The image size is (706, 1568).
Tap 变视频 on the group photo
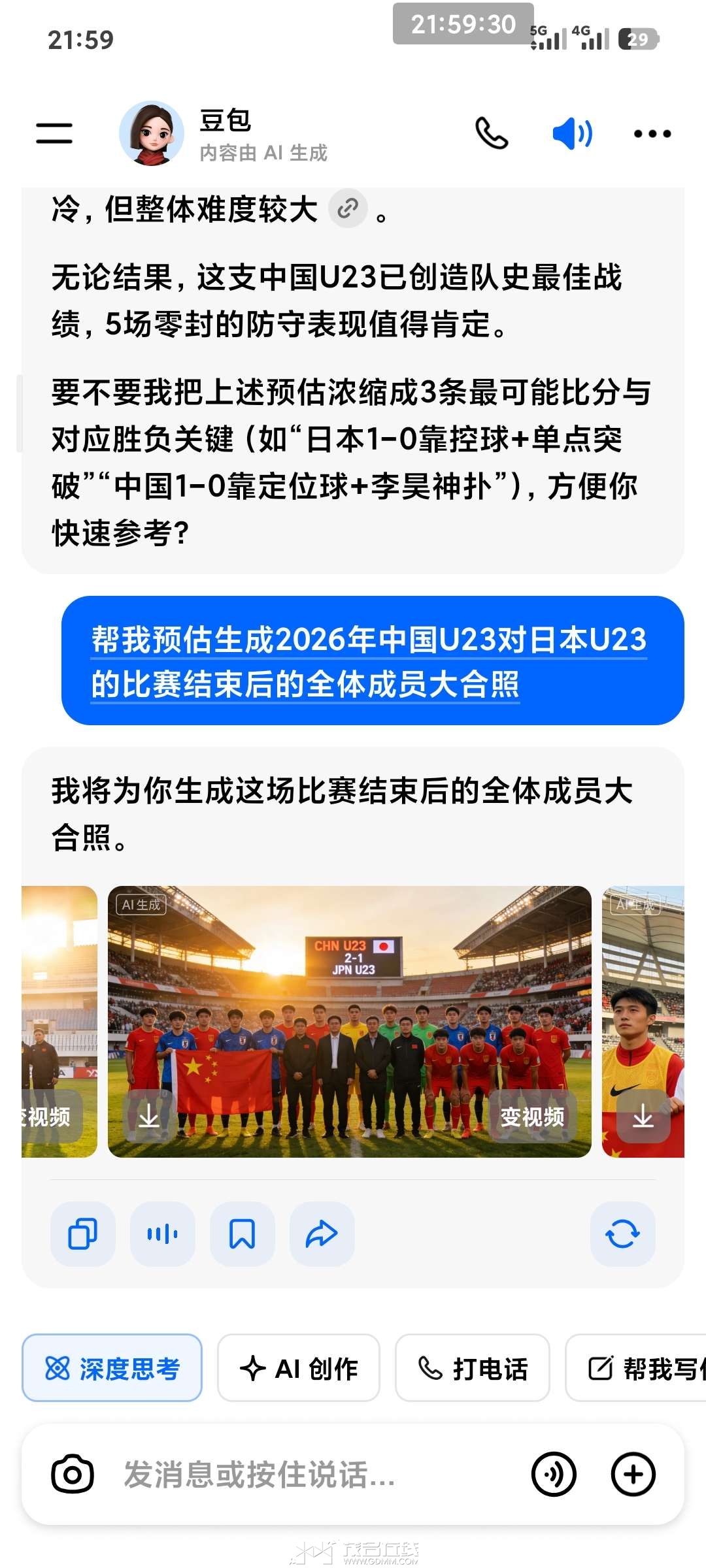[532, 1117]
